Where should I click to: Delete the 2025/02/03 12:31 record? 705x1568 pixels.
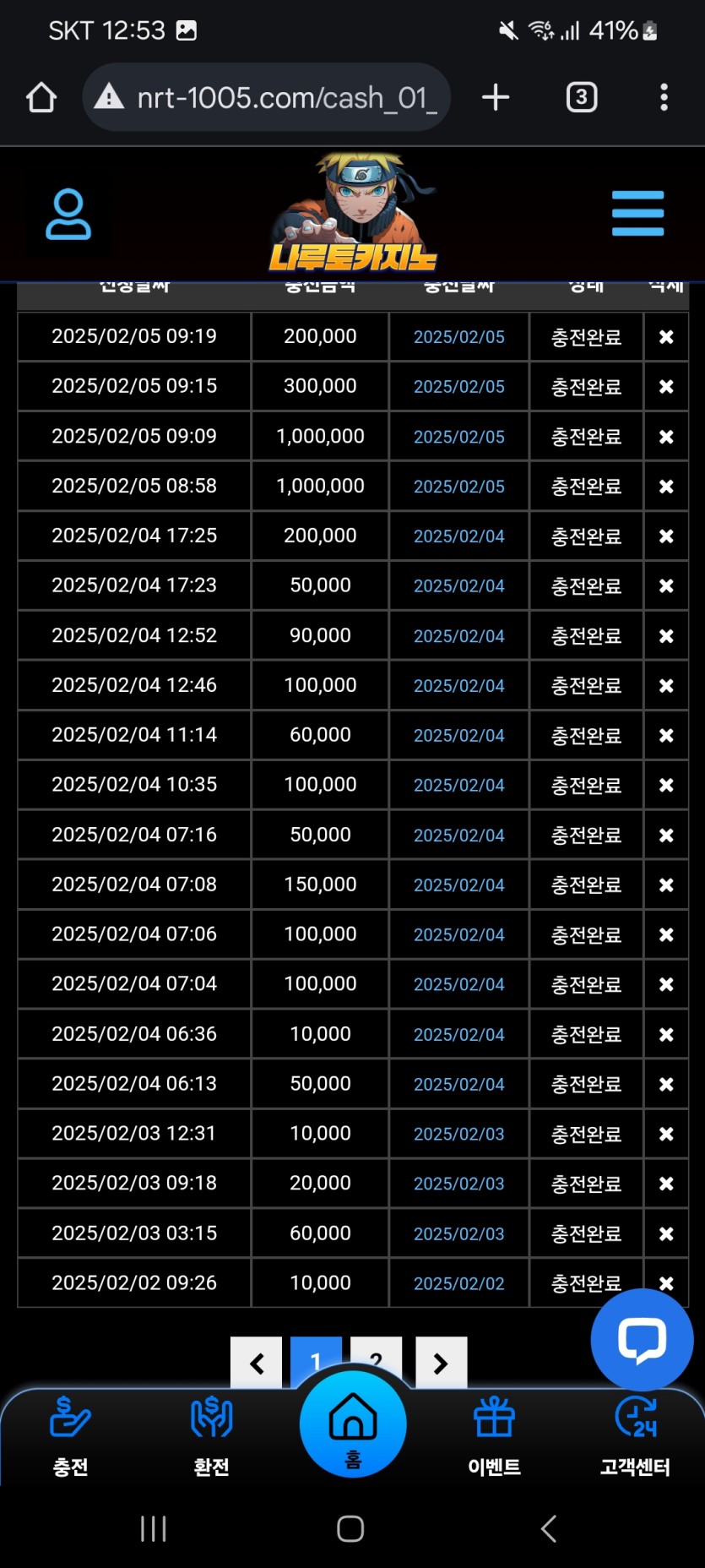tap(666, 1134)
